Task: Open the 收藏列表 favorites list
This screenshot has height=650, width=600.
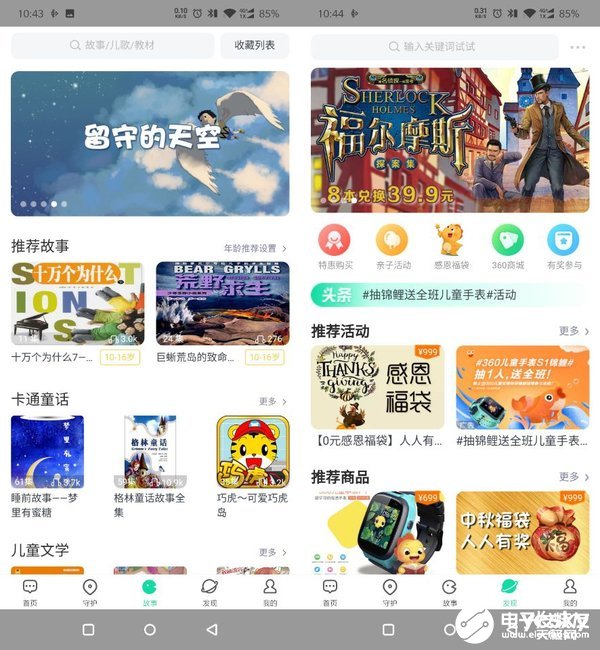Action: (254, 46)
